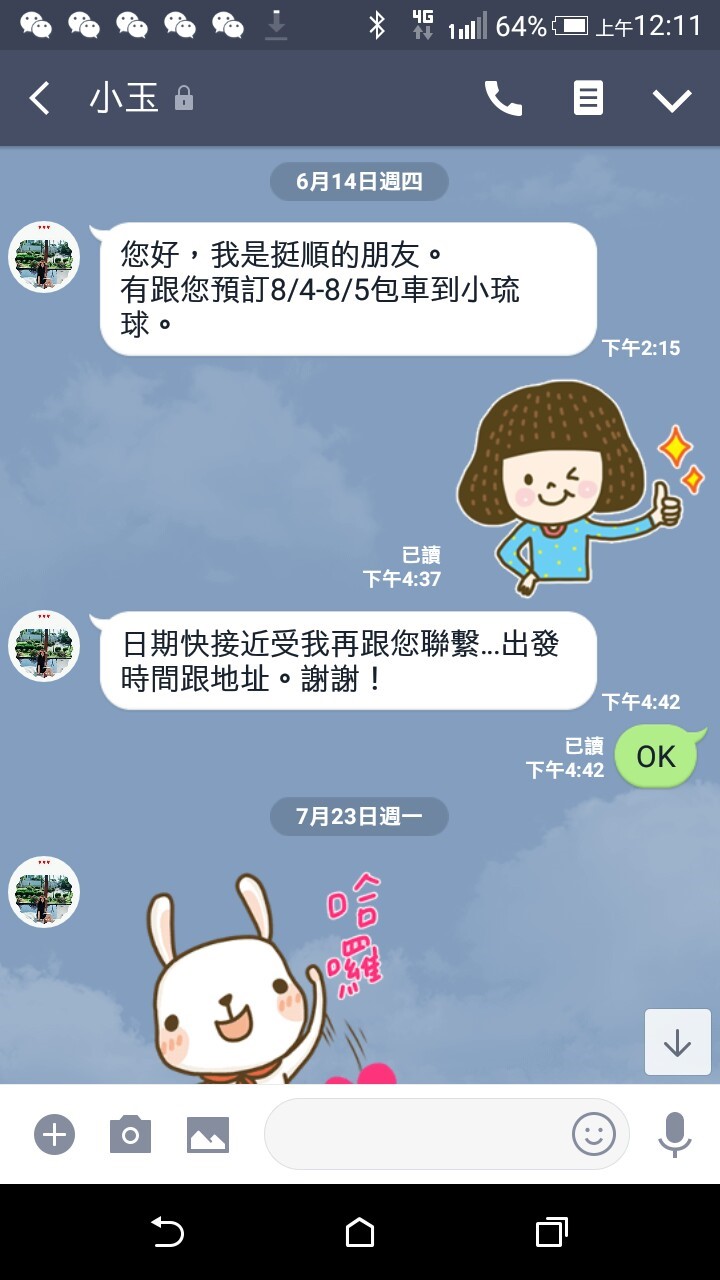This screenshot has width=720, height=1280.
Task: Open the plus attachment menu
Action: tap(54, 1135)
